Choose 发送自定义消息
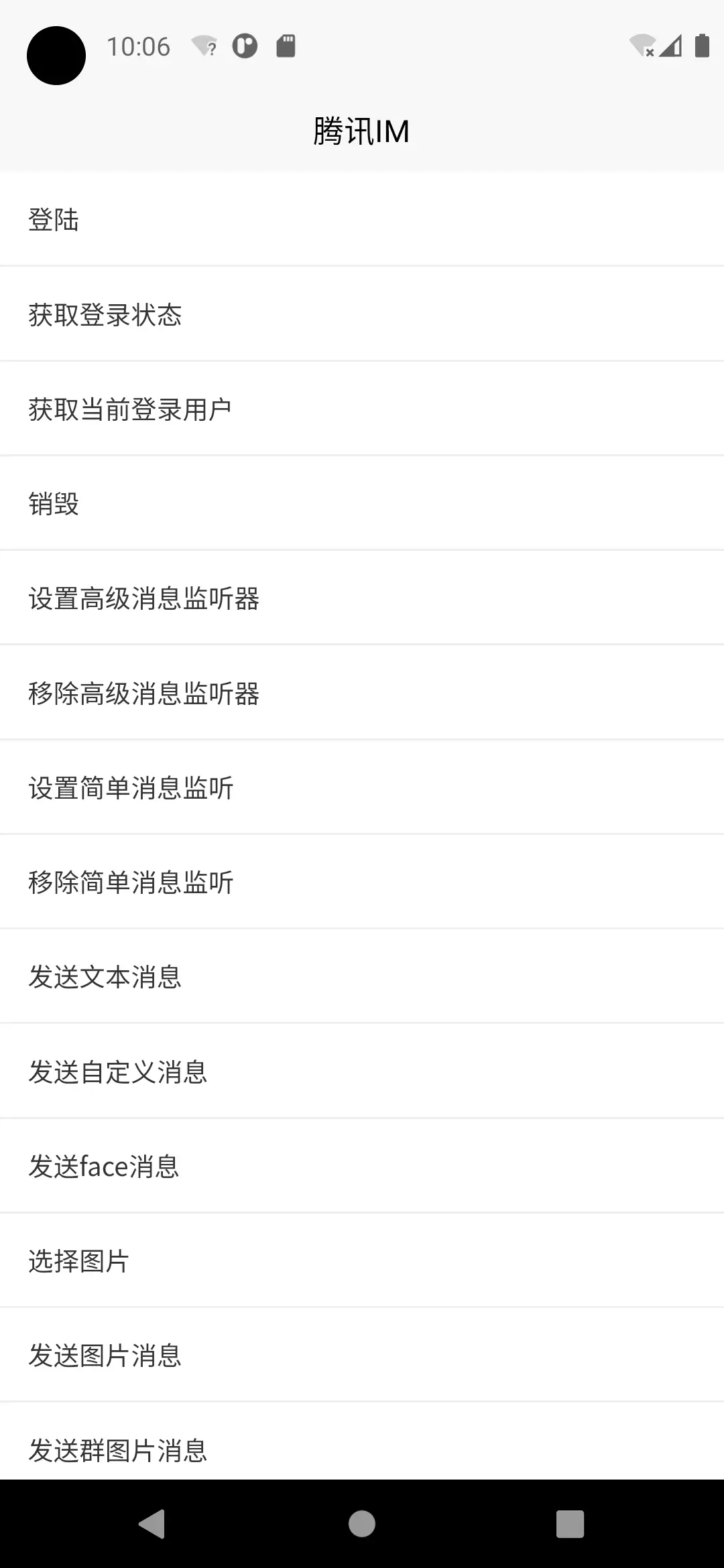 (362, 1071)
